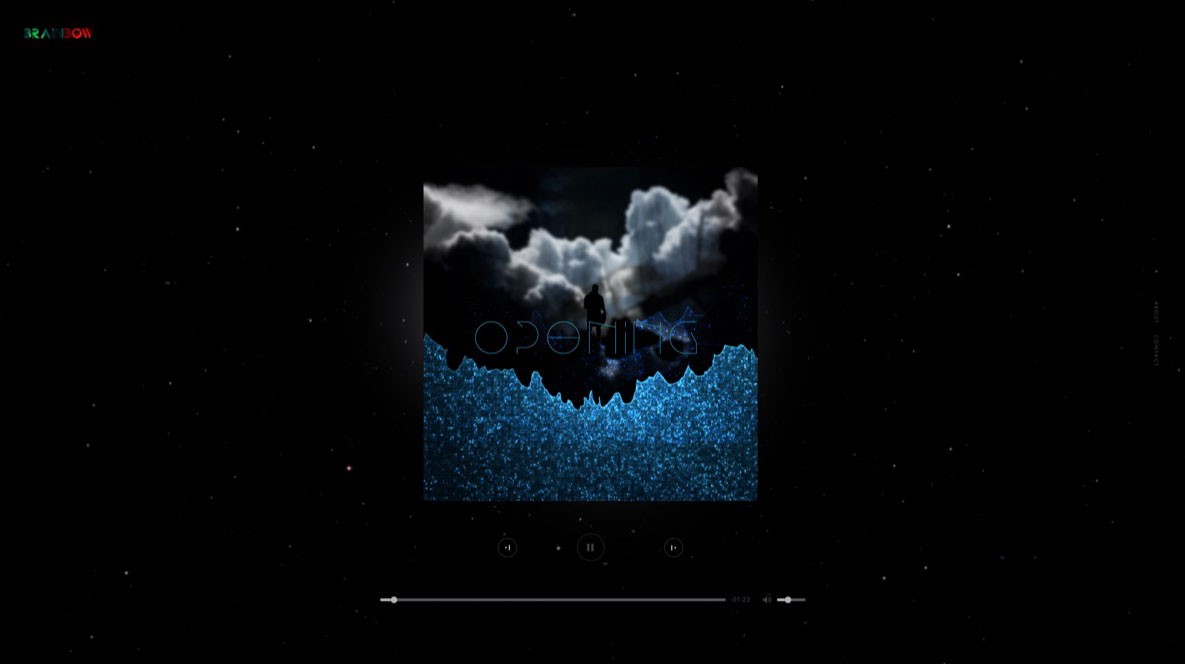
Task: Pause the playing track
Action: click(x=590, y=547)
